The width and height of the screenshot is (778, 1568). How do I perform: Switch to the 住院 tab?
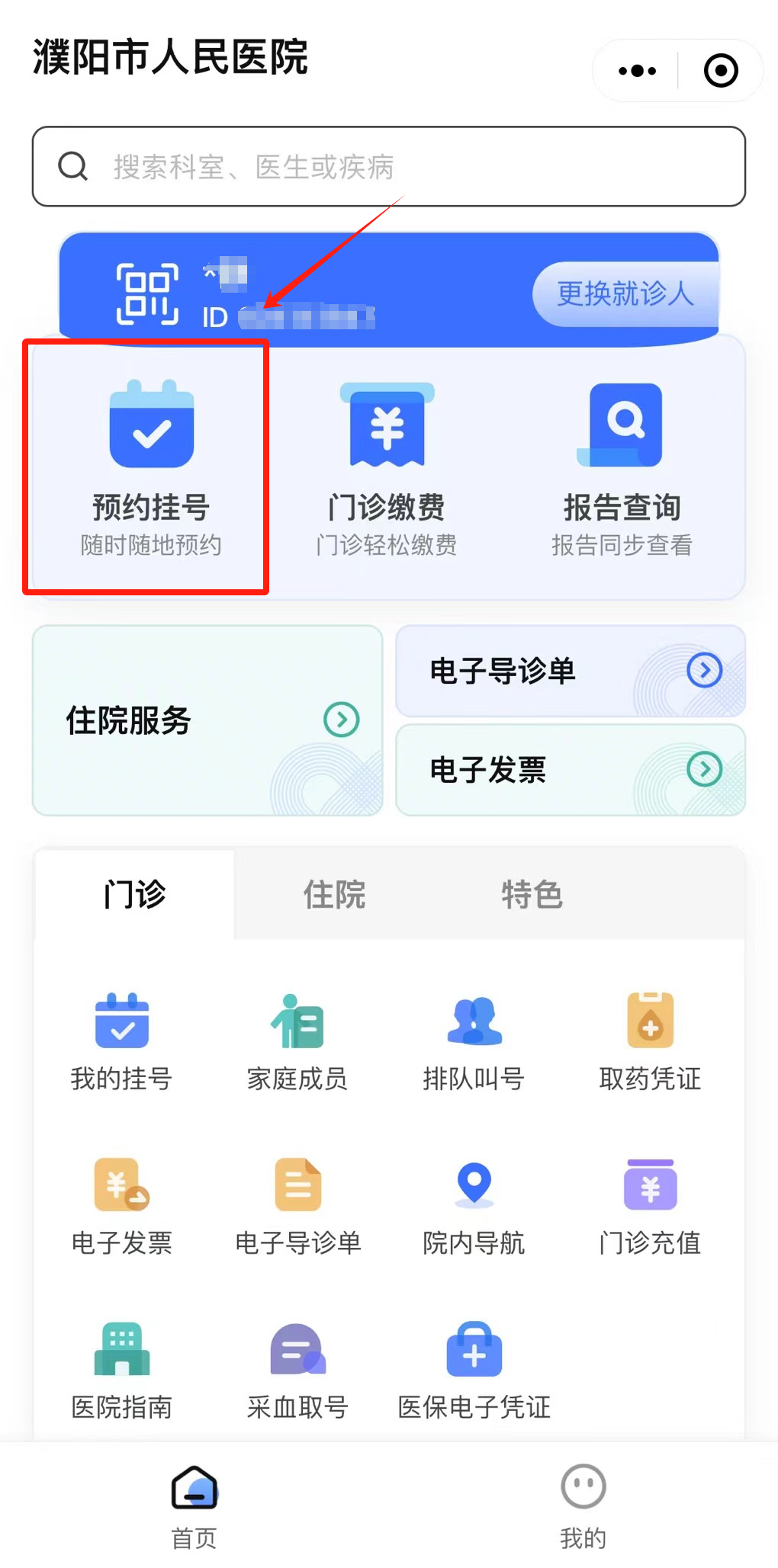click(x=334, y=894)
